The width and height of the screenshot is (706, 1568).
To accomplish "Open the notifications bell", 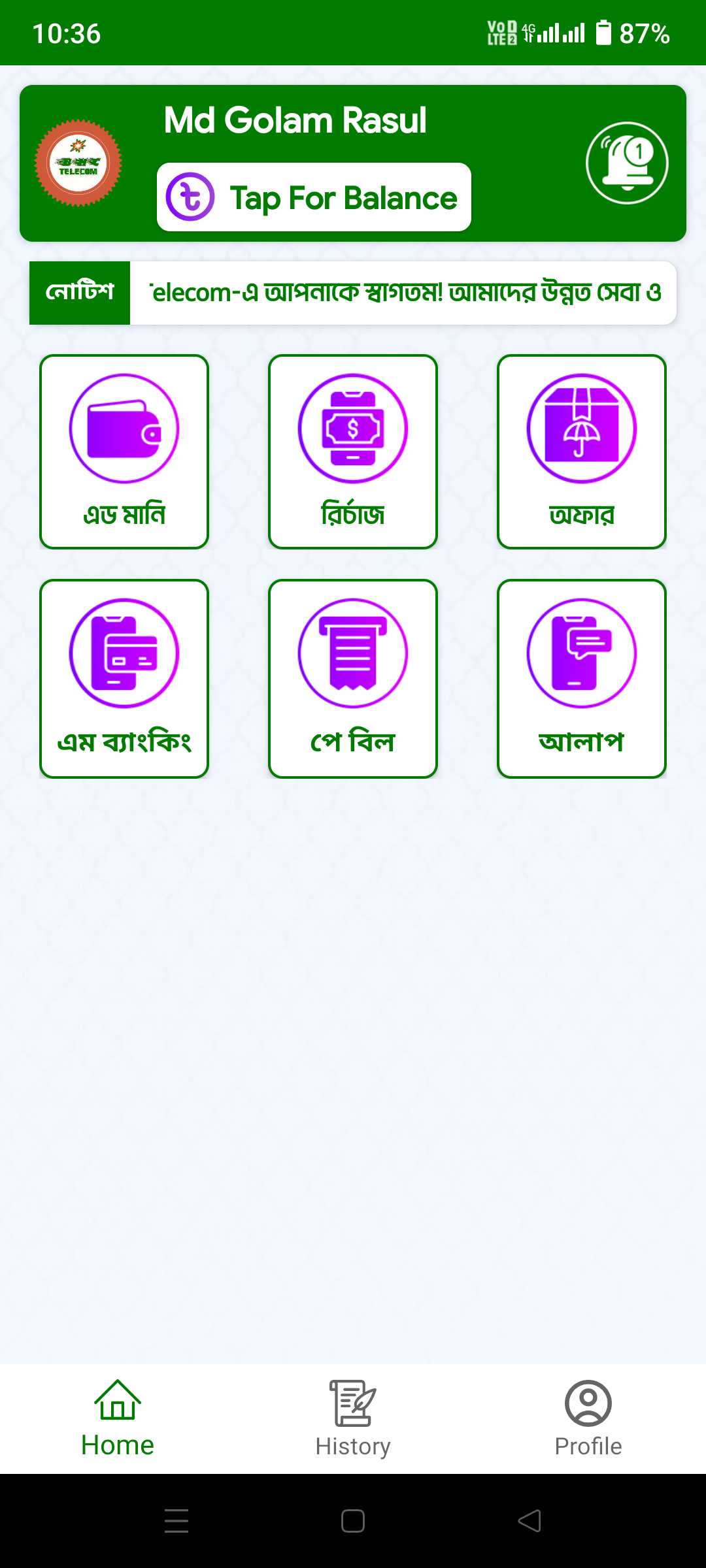I will tap(627, 163).
